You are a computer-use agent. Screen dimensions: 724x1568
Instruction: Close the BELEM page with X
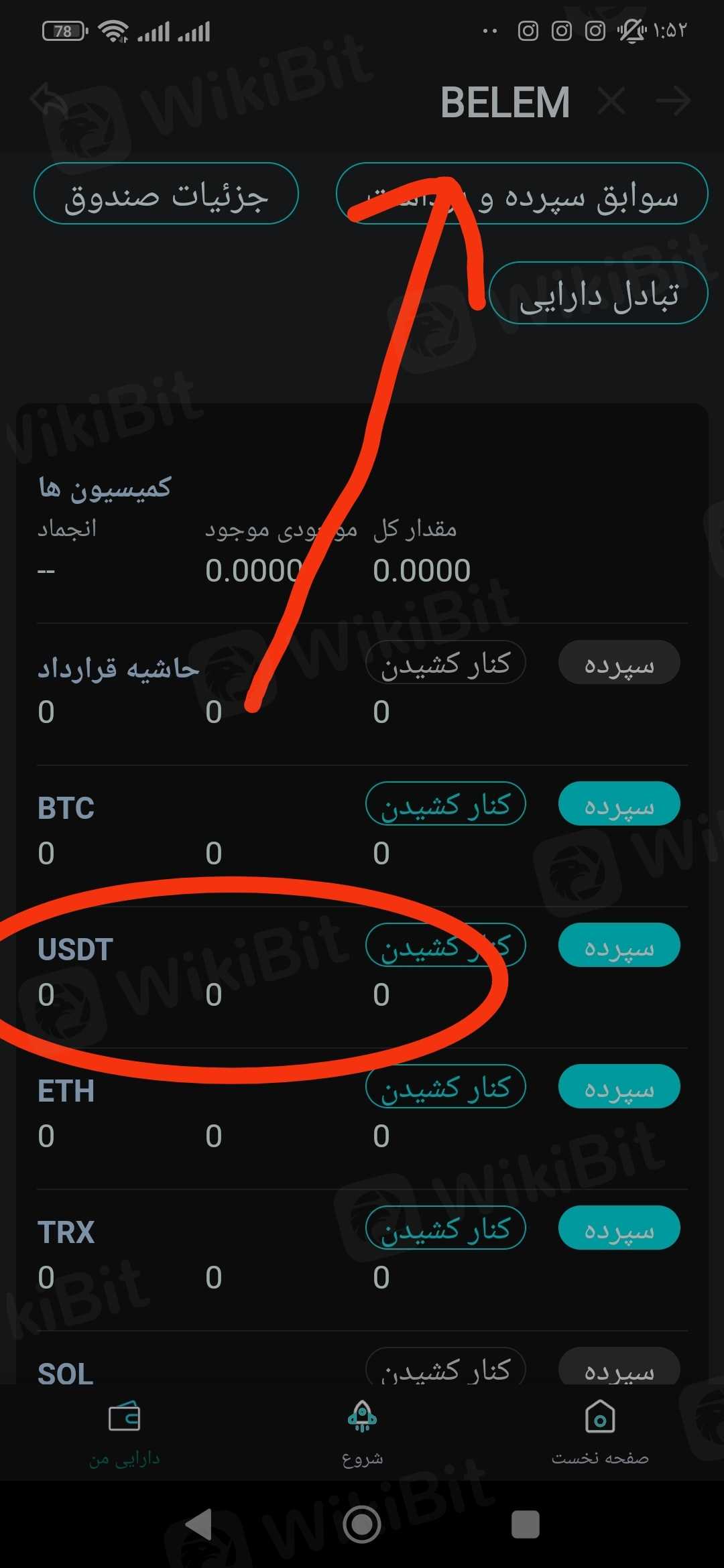pos(611,102)
